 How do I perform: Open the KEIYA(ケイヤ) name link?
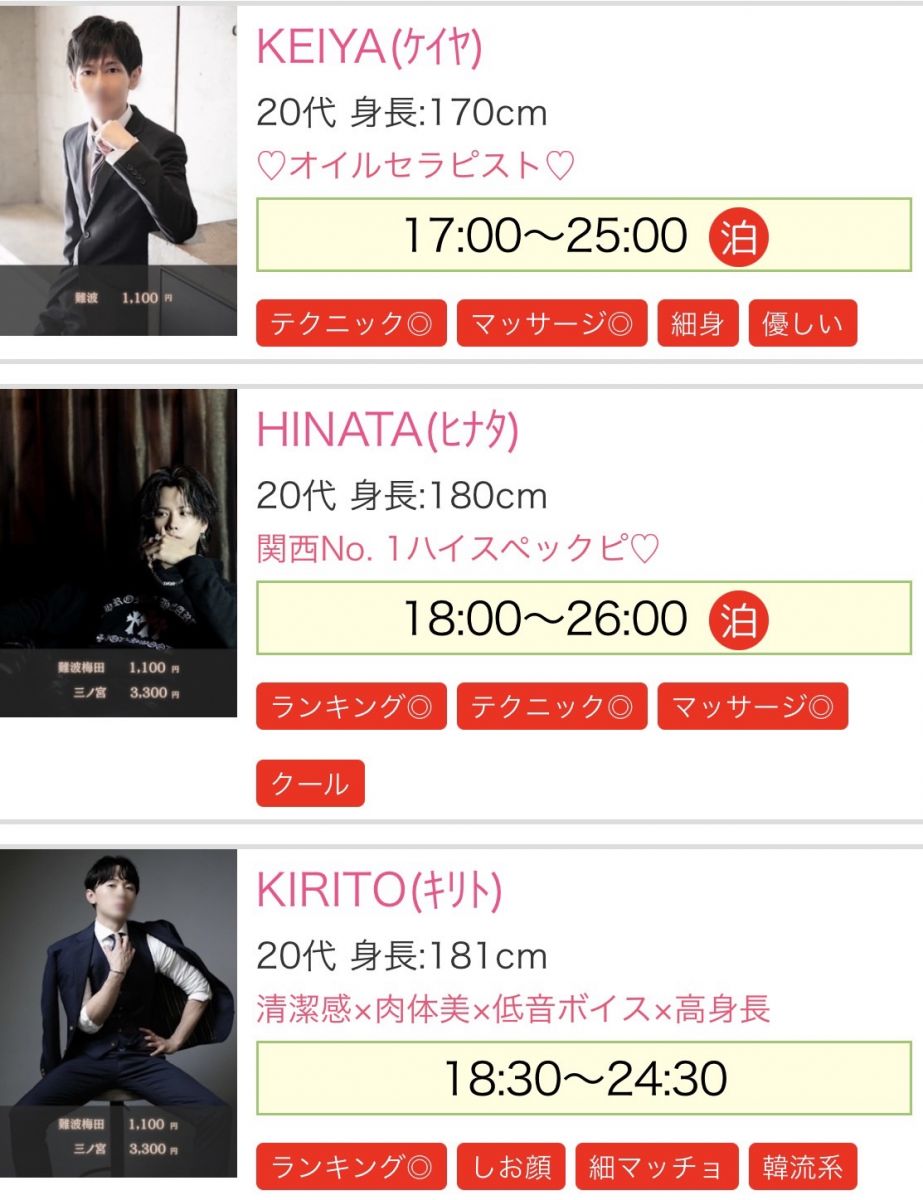(x=369, y=48)
